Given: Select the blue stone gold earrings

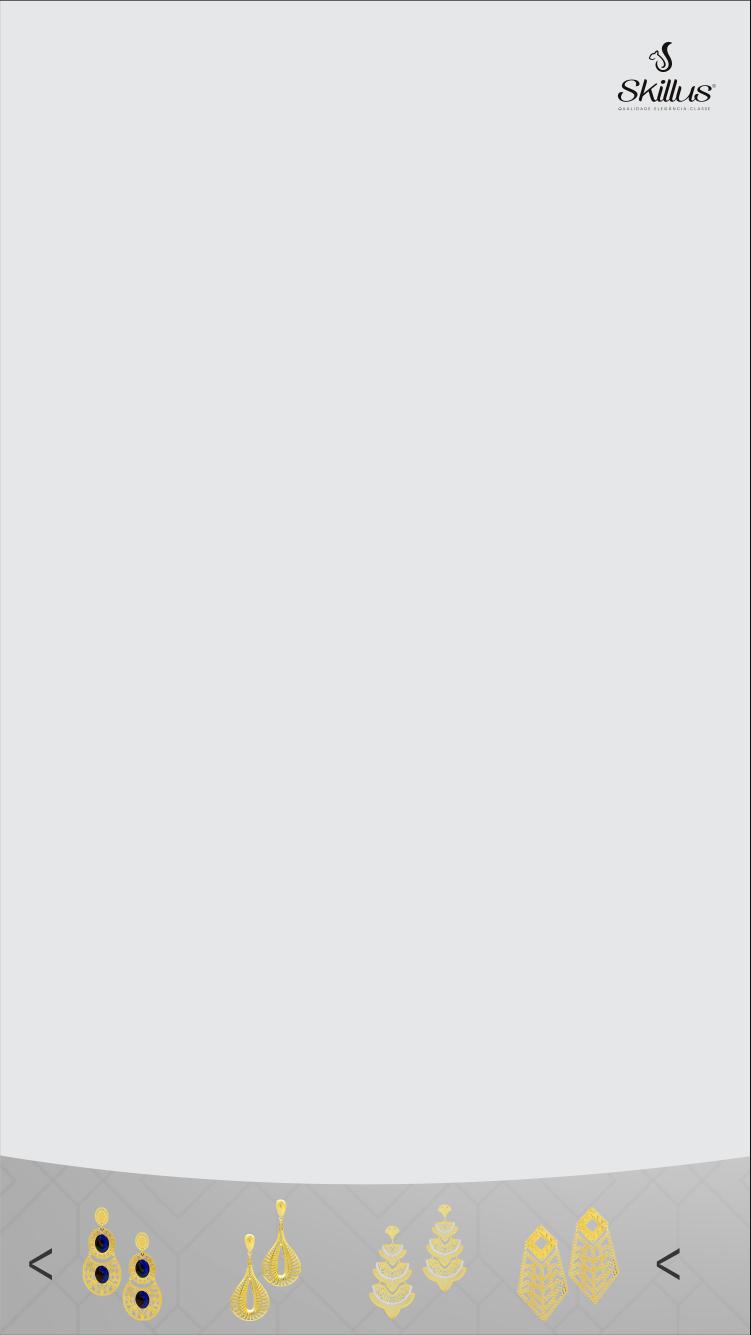Looking at the screenshot, I should (123, 1265).
